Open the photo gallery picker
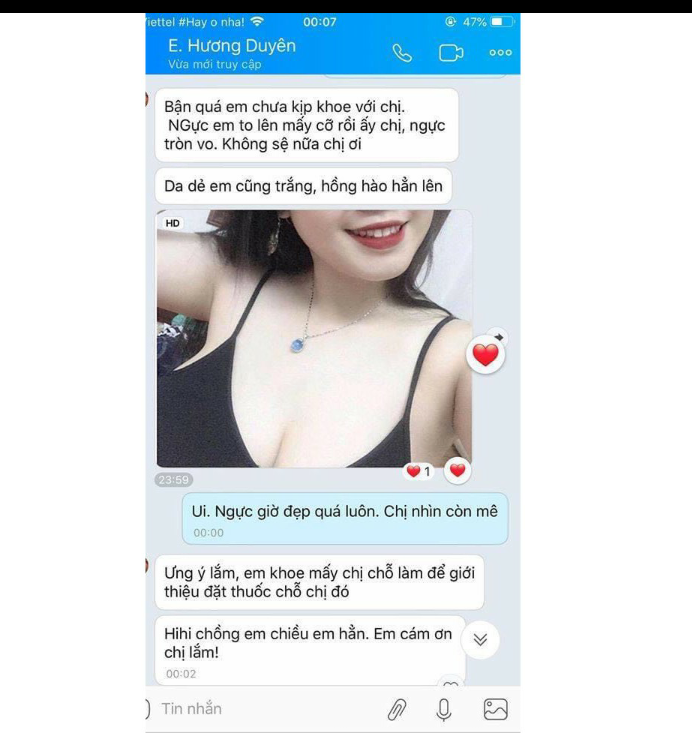 pos(495,709)
